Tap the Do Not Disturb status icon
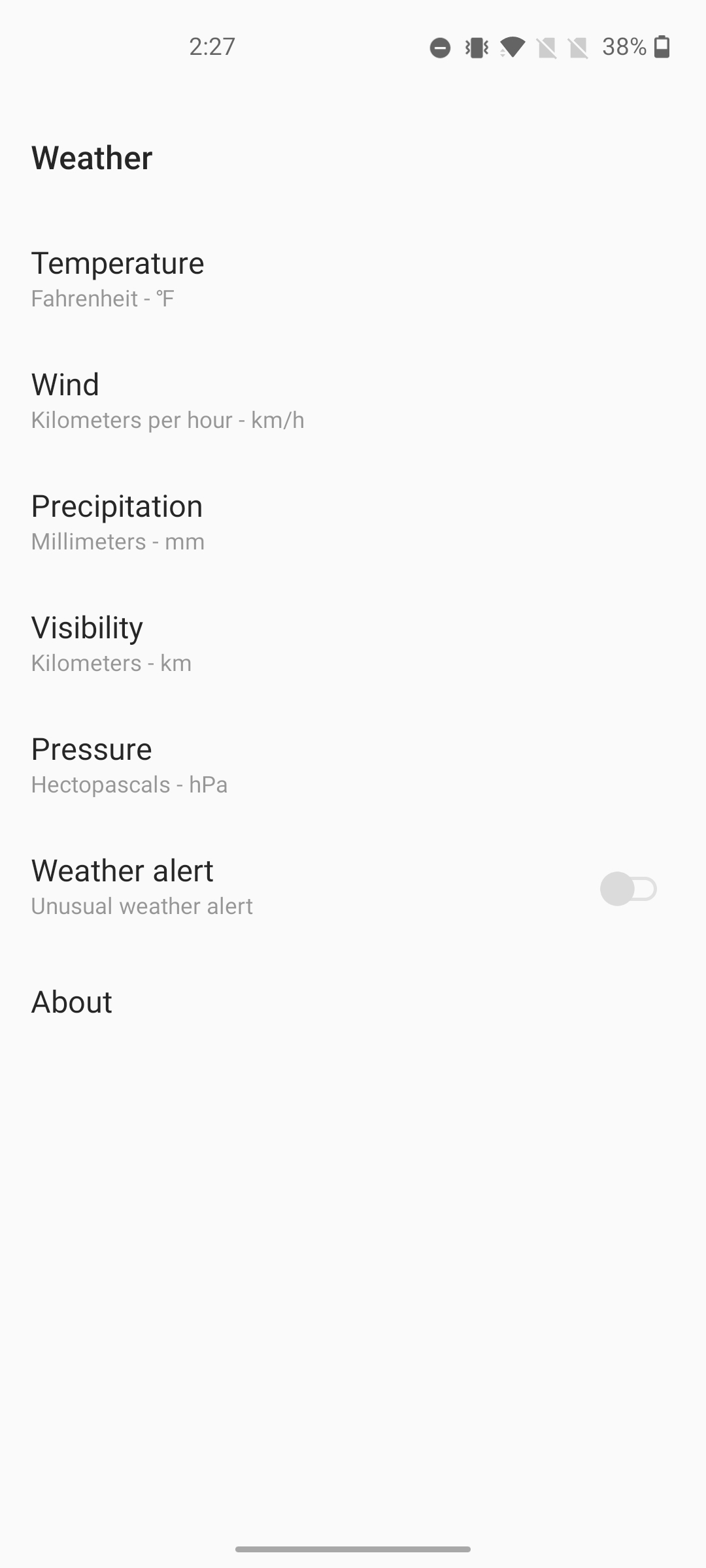Screen dimensions: 706x1568 [439, 47]
